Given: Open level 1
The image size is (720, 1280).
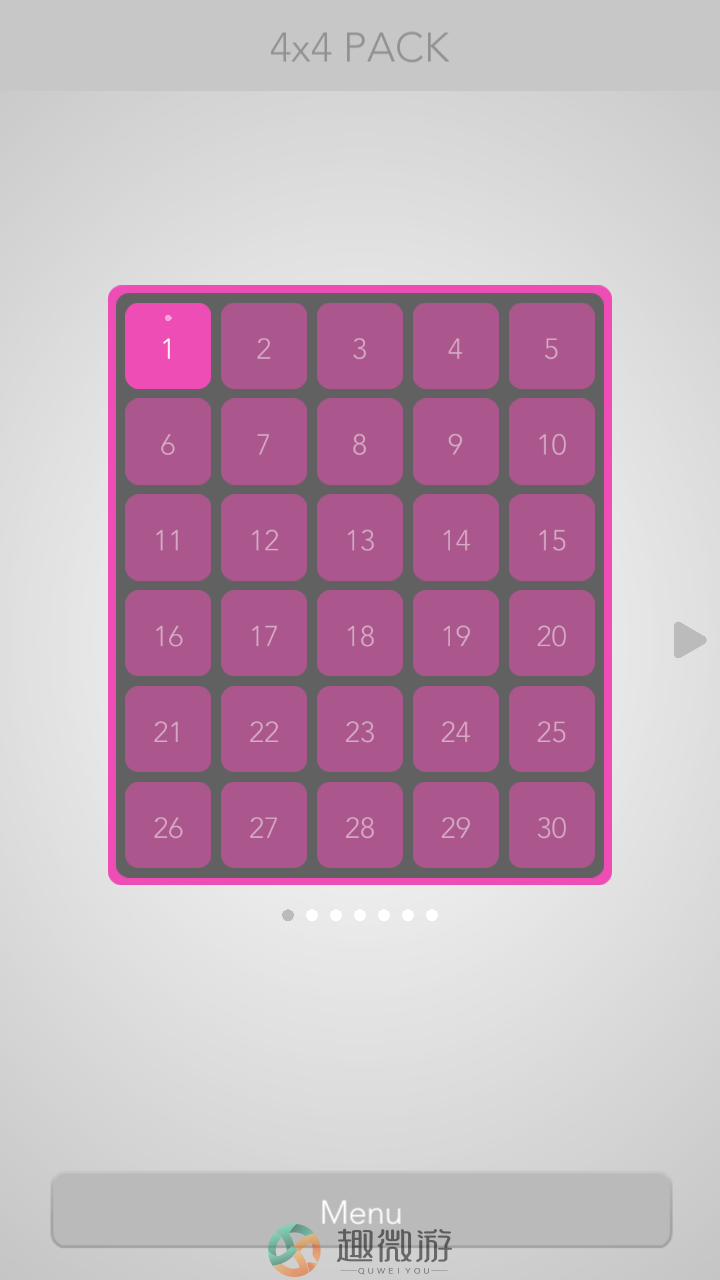Looking at the screenshot, I should tap(168, 346).
